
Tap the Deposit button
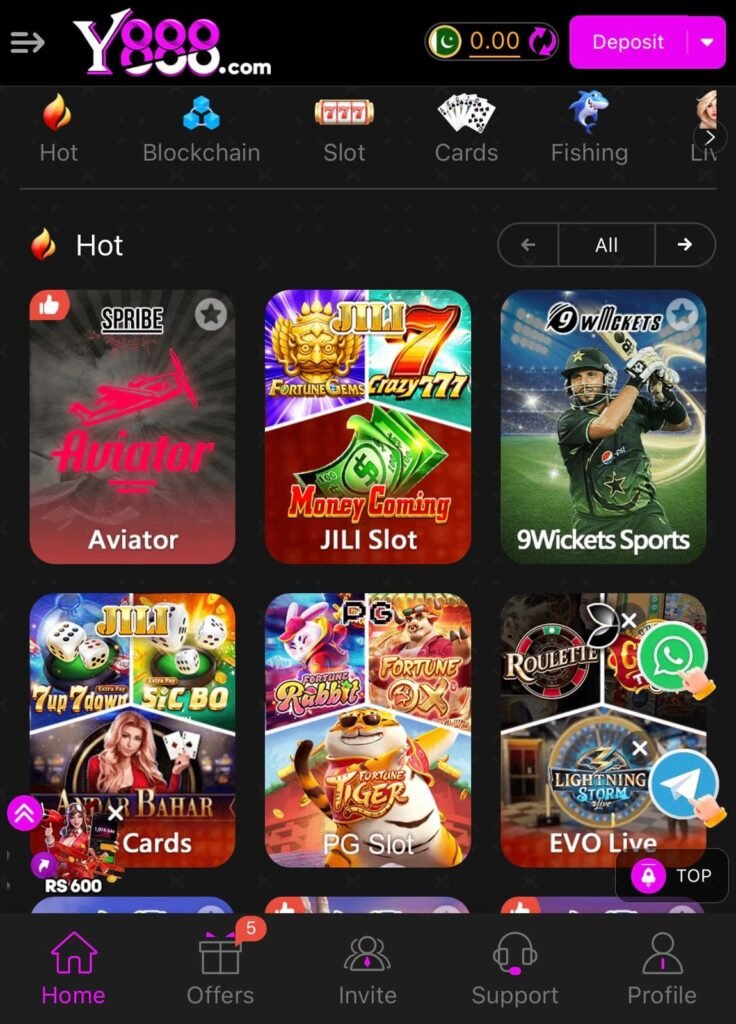click(x=628, y=42)
